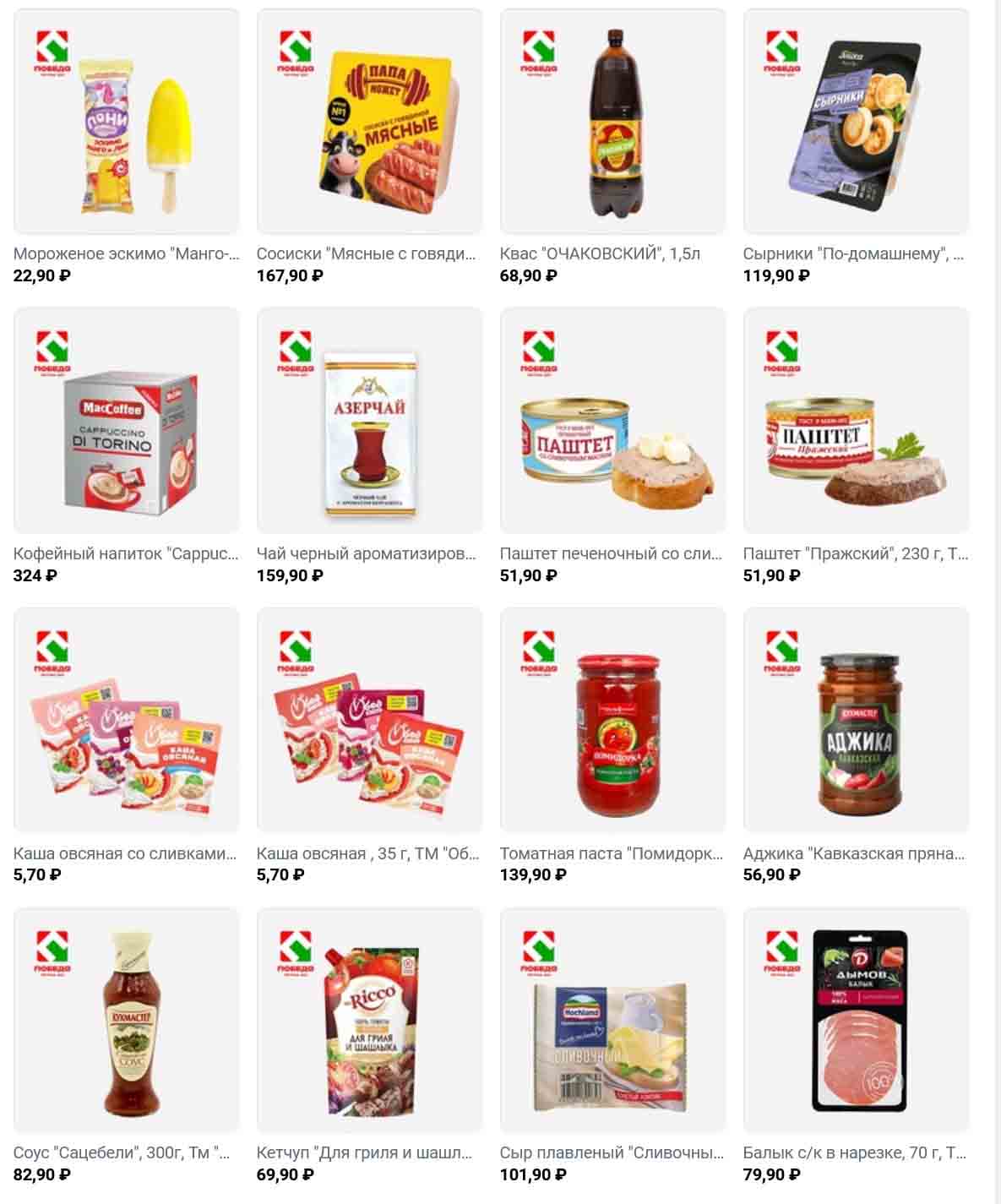This screenshot has width=1001, height=1204.
Task: Open Паштет печеночный со сливочным маслом
Action: tap(612, 421)
